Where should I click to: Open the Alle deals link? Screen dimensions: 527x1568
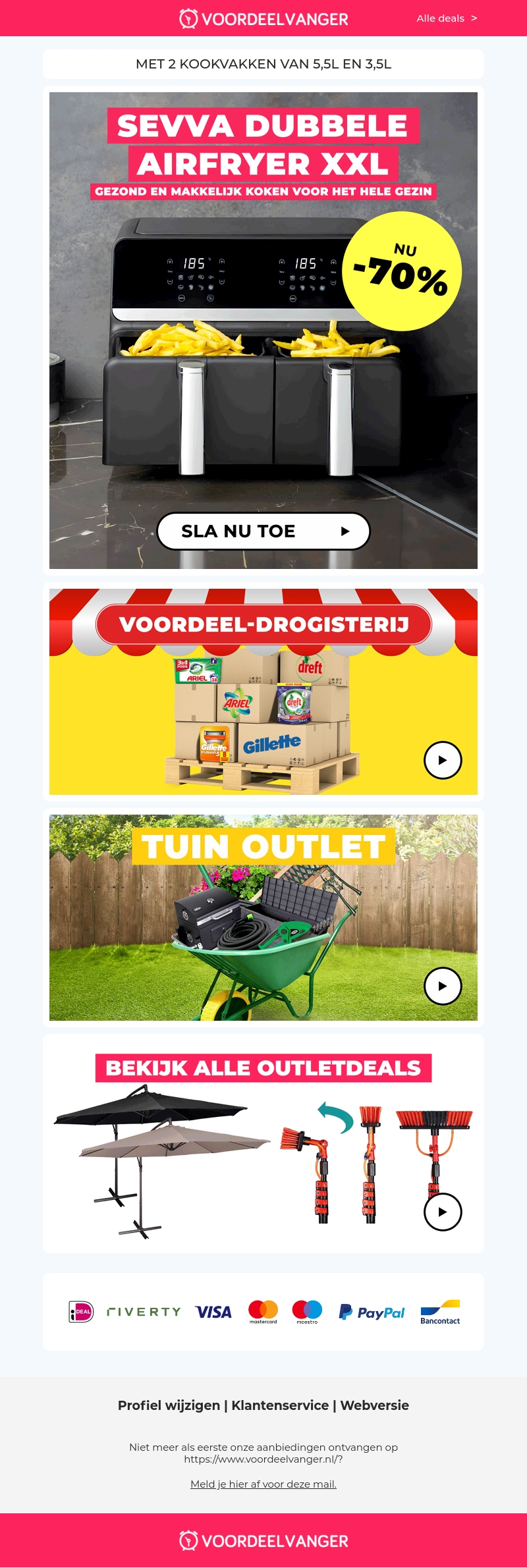click(x=446, y=18)
